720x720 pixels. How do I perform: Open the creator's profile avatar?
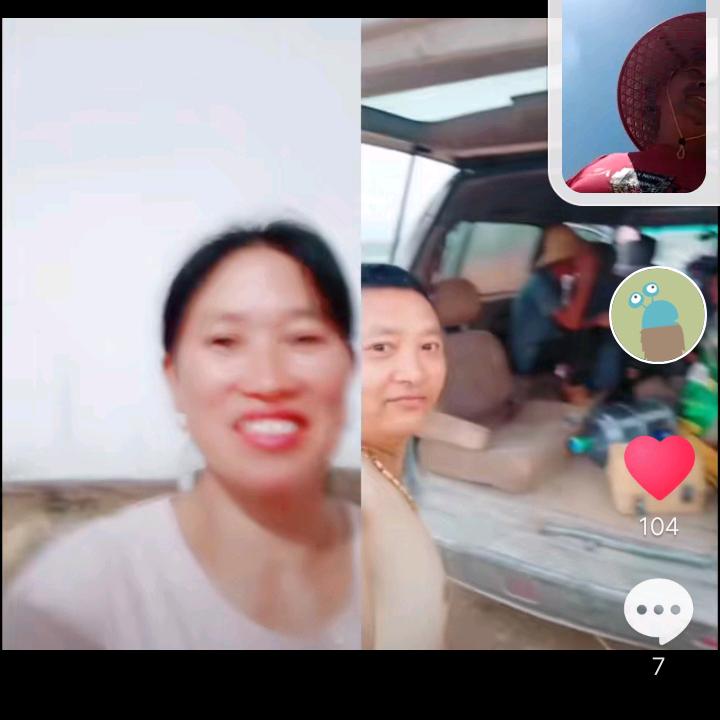click(658, 315)
